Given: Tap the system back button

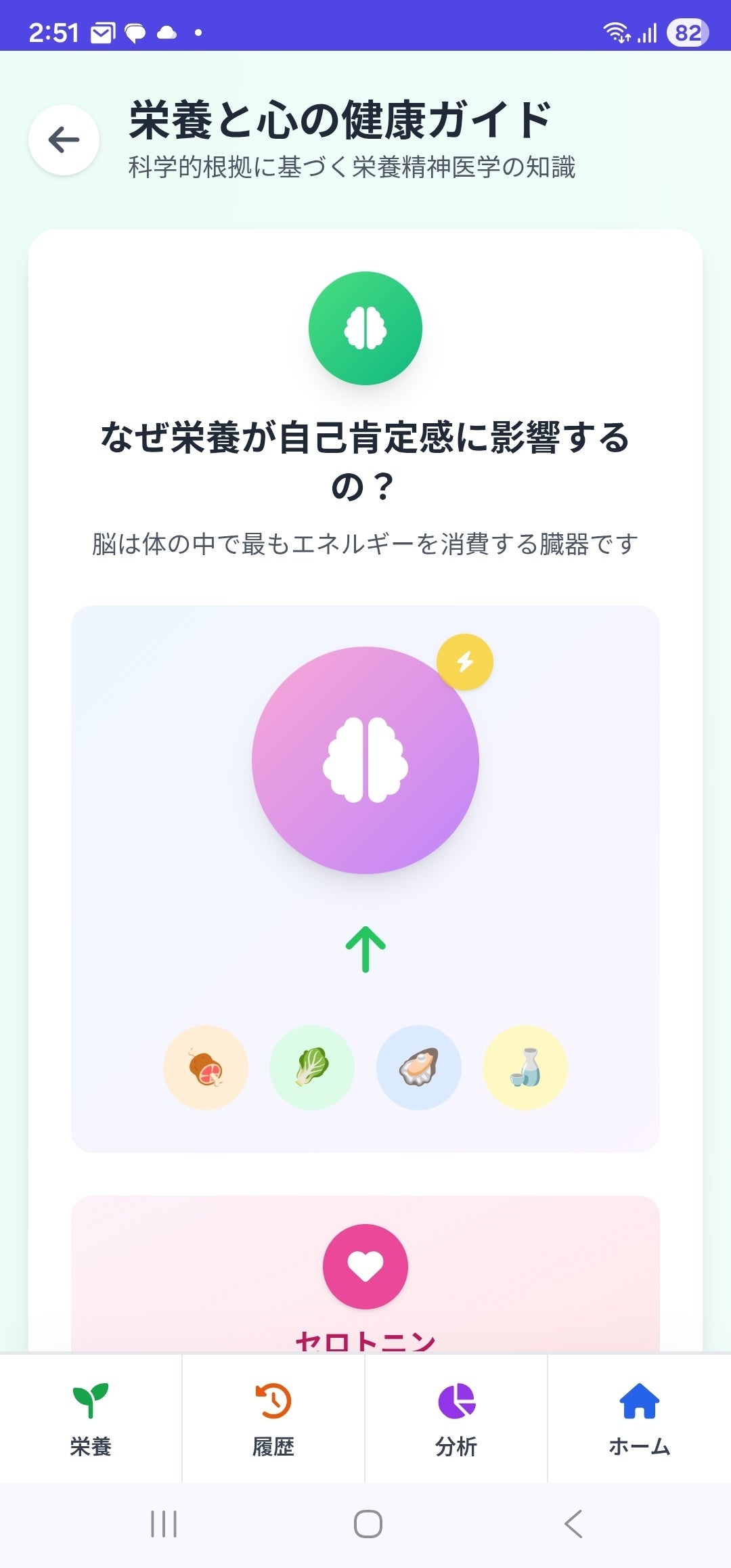Looking at the screenshot, I should (573, 1524).
